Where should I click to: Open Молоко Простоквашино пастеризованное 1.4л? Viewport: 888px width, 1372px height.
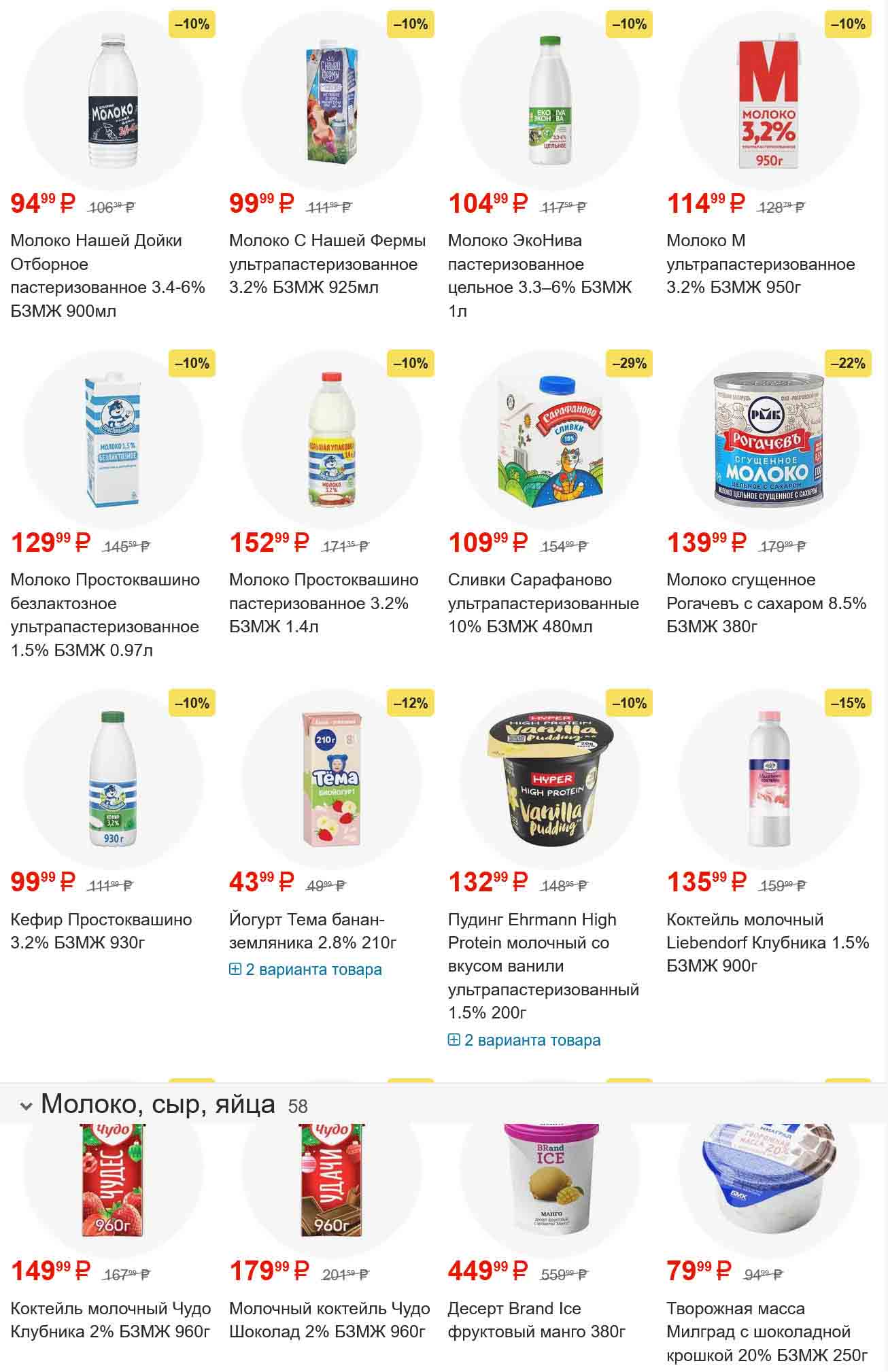coord(324,603)
